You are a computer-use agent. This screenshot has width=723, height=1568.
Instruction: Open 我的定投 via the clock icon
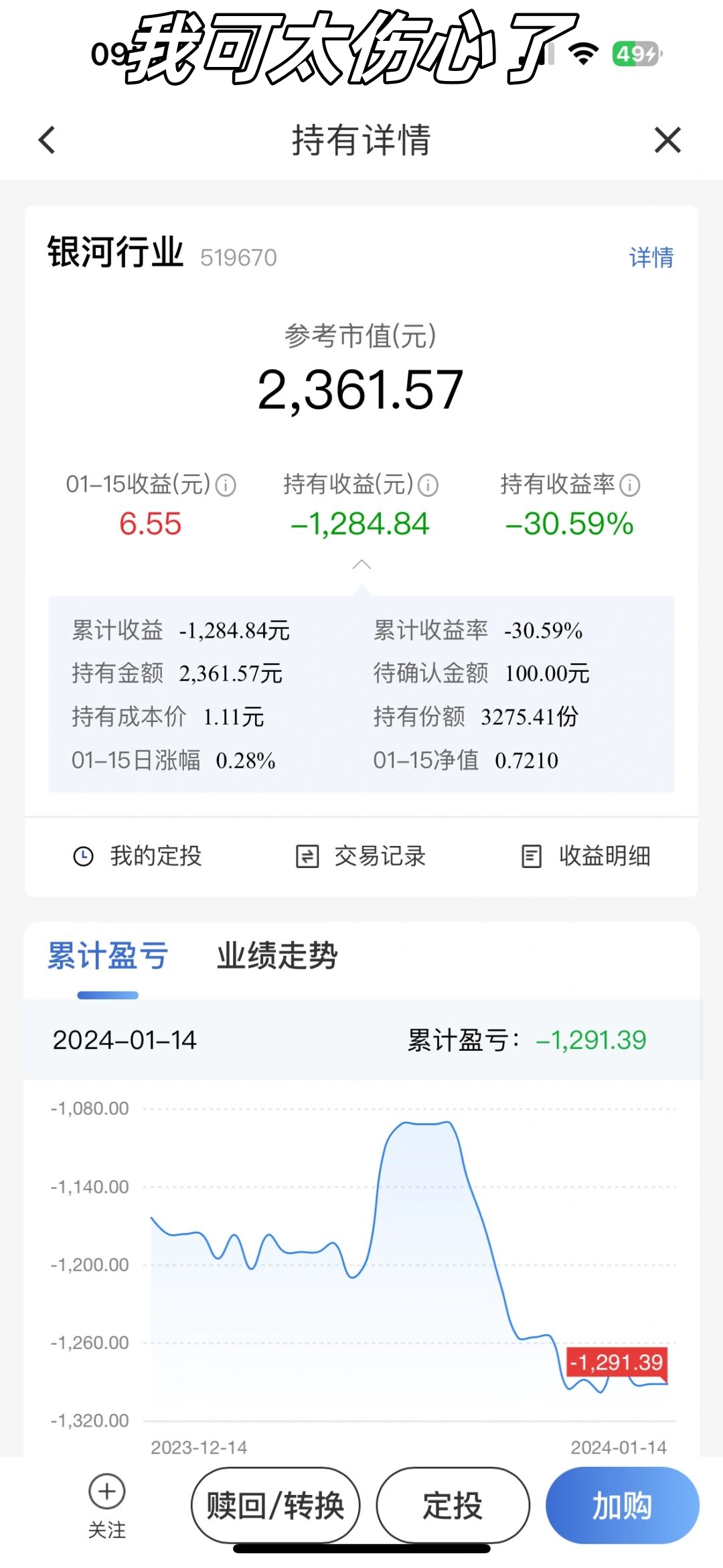(83, 855)
